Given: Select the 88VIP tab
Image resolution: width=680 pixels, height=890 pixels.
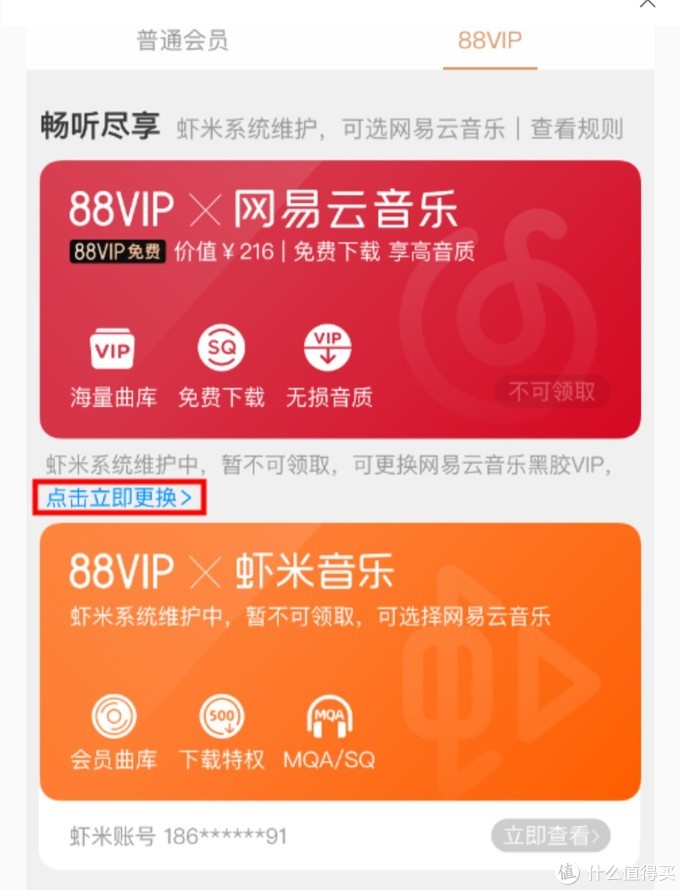Looking at the screenshot, I should point(490,41).
